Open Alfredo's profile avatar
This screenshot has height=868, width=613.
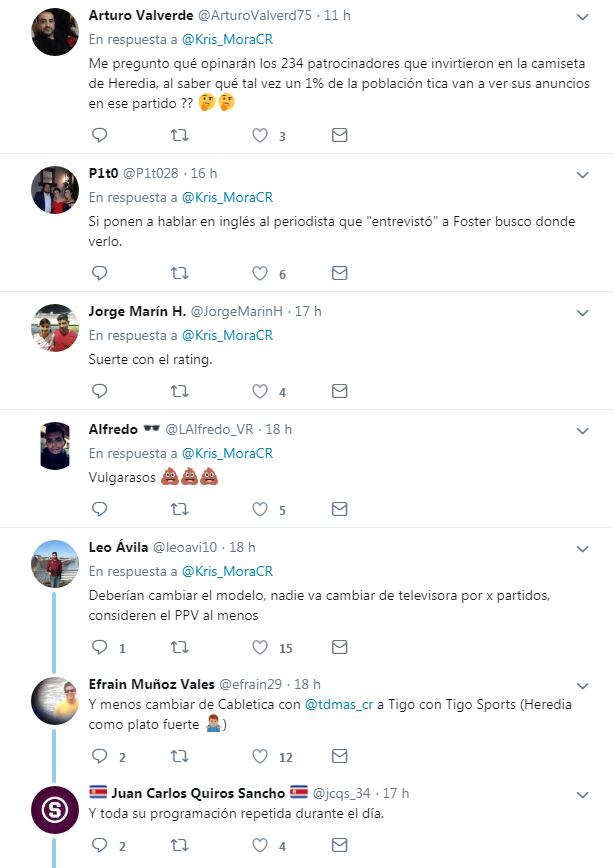click(x=55, y=446)
